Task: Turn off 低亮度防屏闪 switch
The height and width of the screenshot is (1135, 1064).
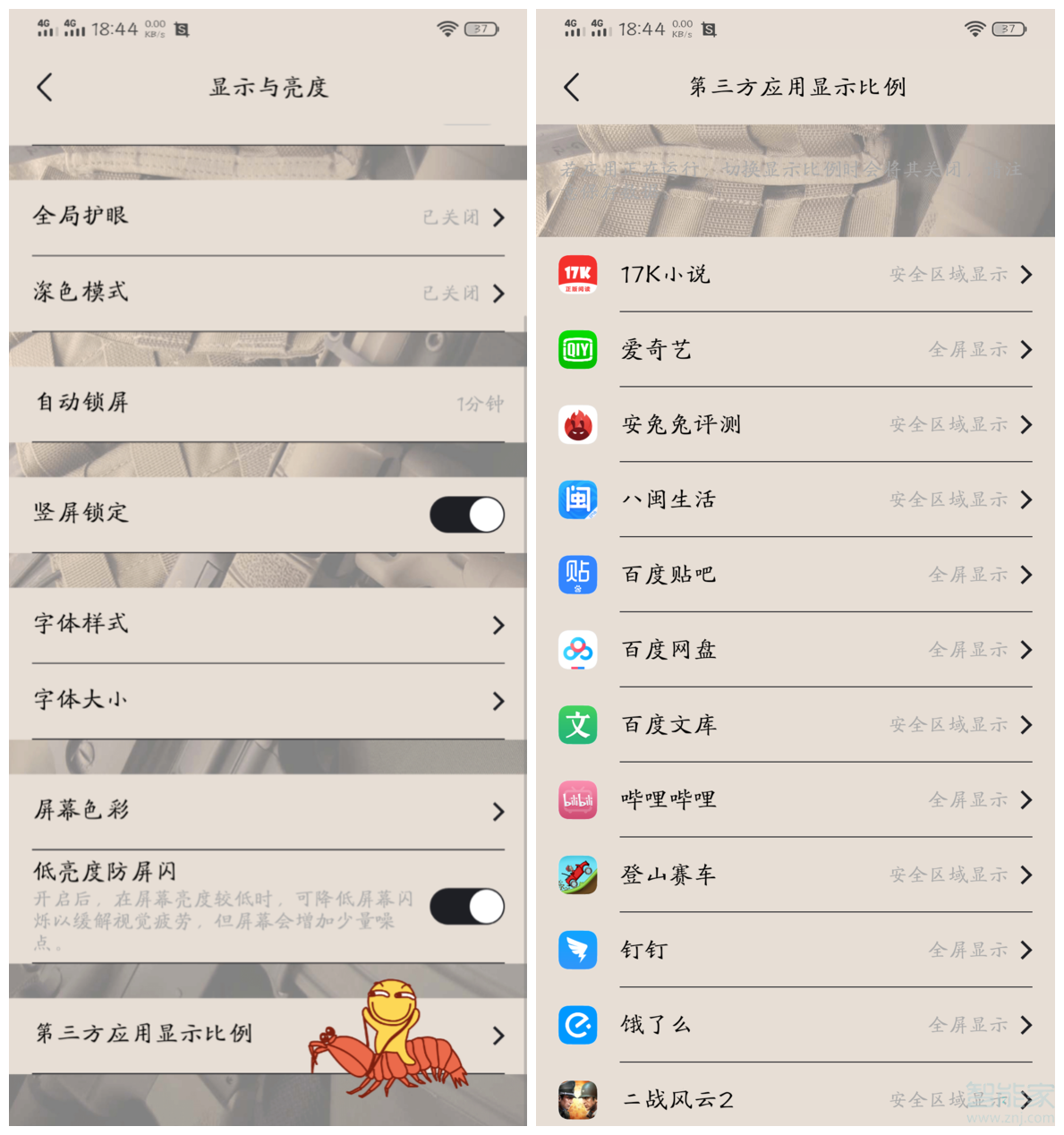Action: tap(467, 907)
